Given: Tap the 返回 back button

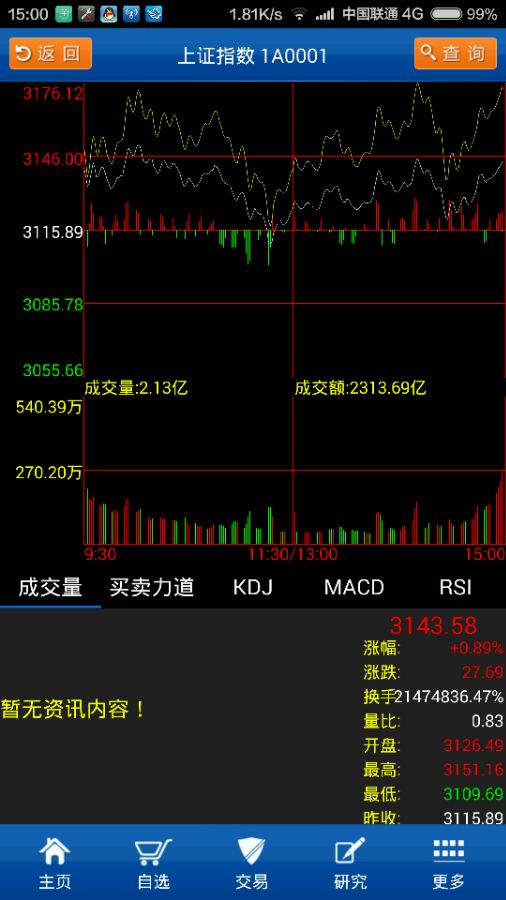Looking at the screenshot, I should click(x=50, y=54).
